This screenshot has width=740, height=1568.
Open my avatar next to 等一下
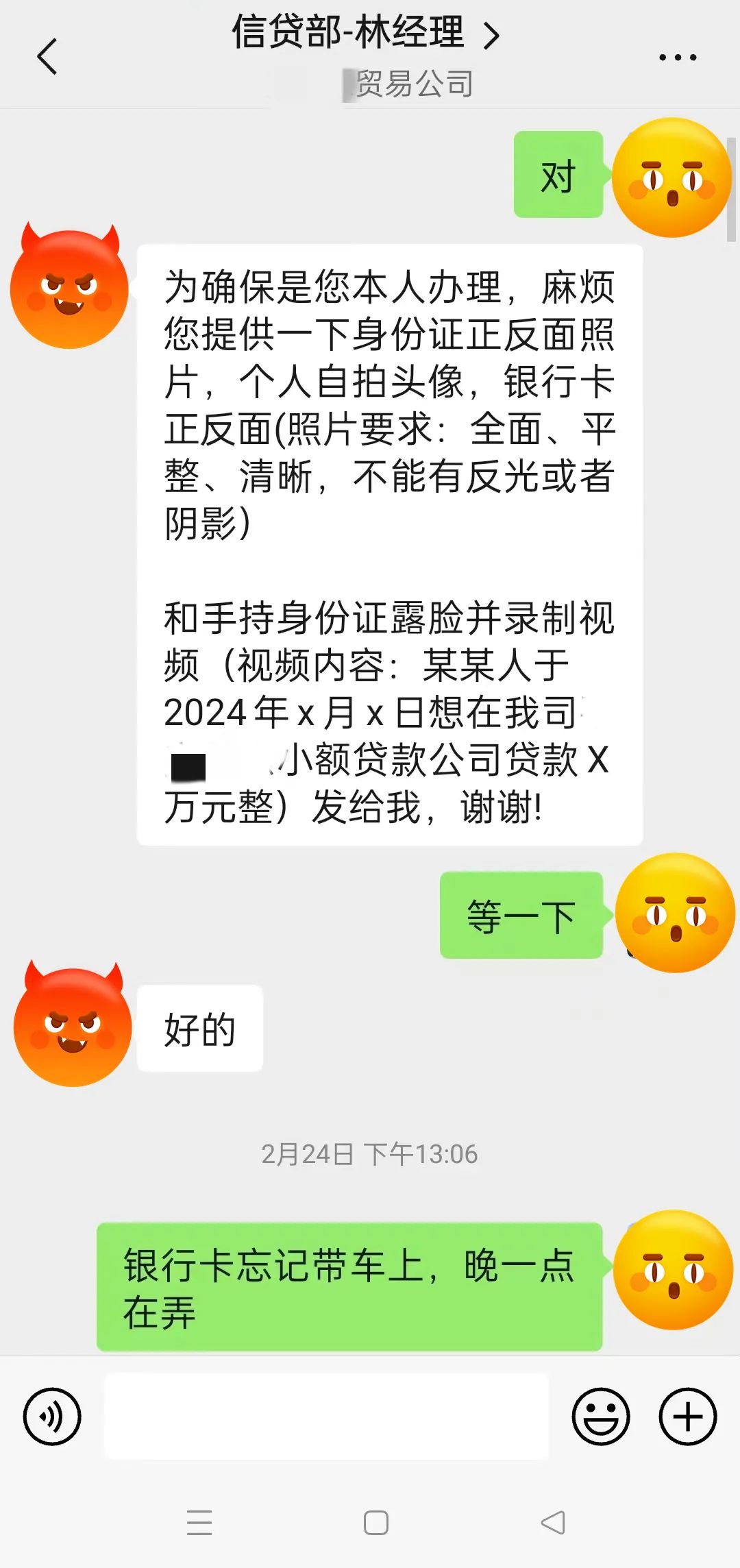click(675, 913)
